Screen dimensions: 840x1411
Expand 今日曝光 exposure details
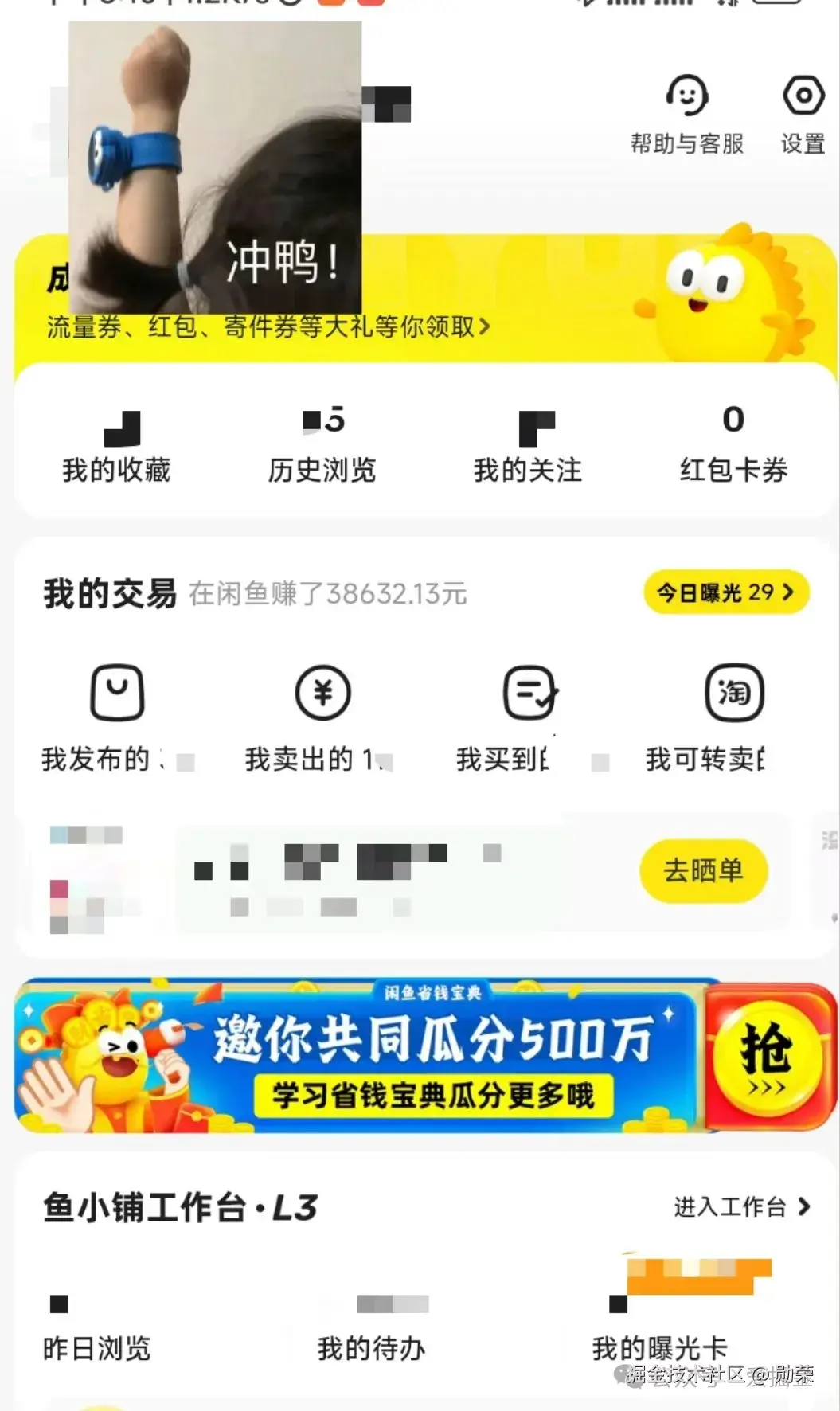point(725,592)
